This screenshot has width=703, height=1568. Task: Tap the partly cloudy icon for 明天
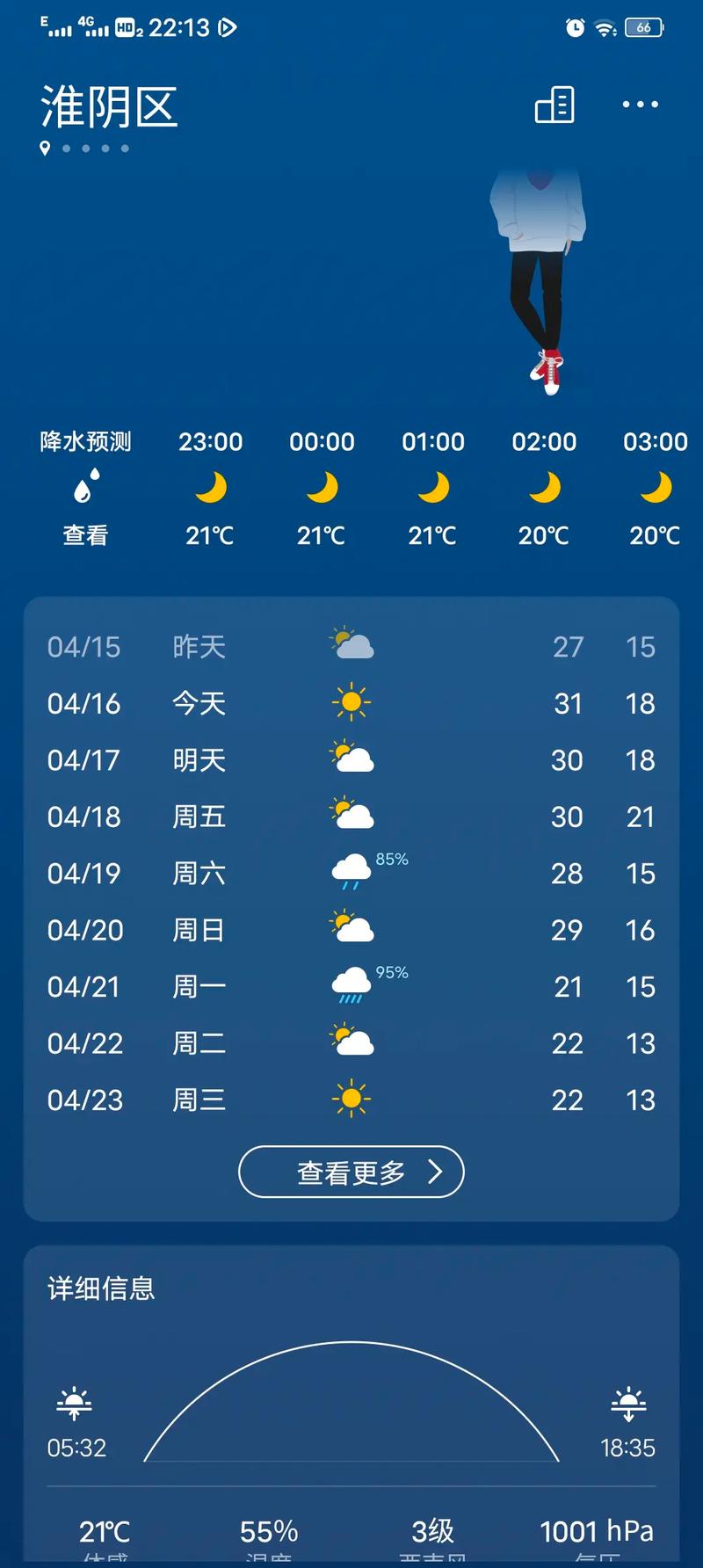tap(351, 759)
